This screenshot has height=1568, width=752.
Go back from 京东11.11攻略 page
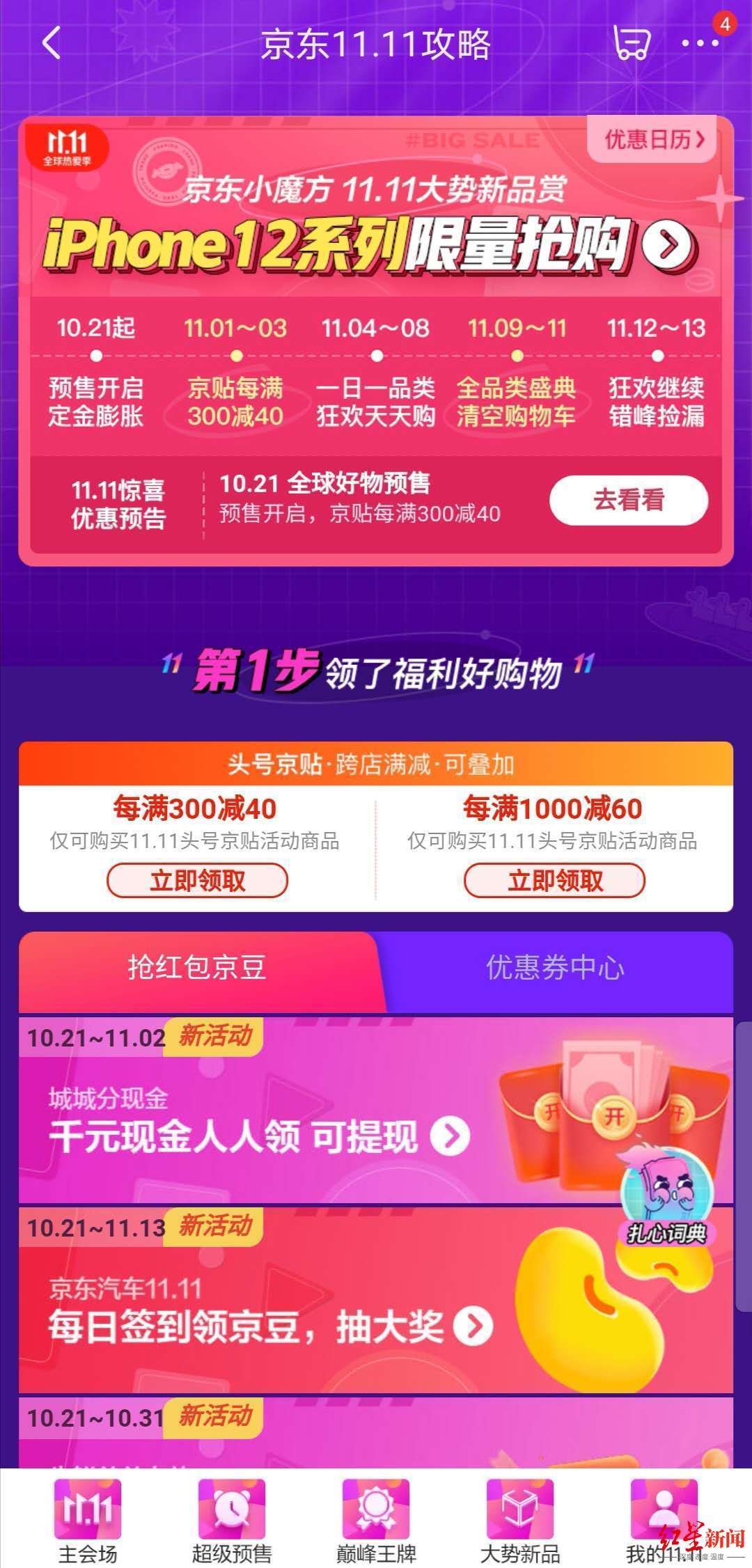coord(52,43)
